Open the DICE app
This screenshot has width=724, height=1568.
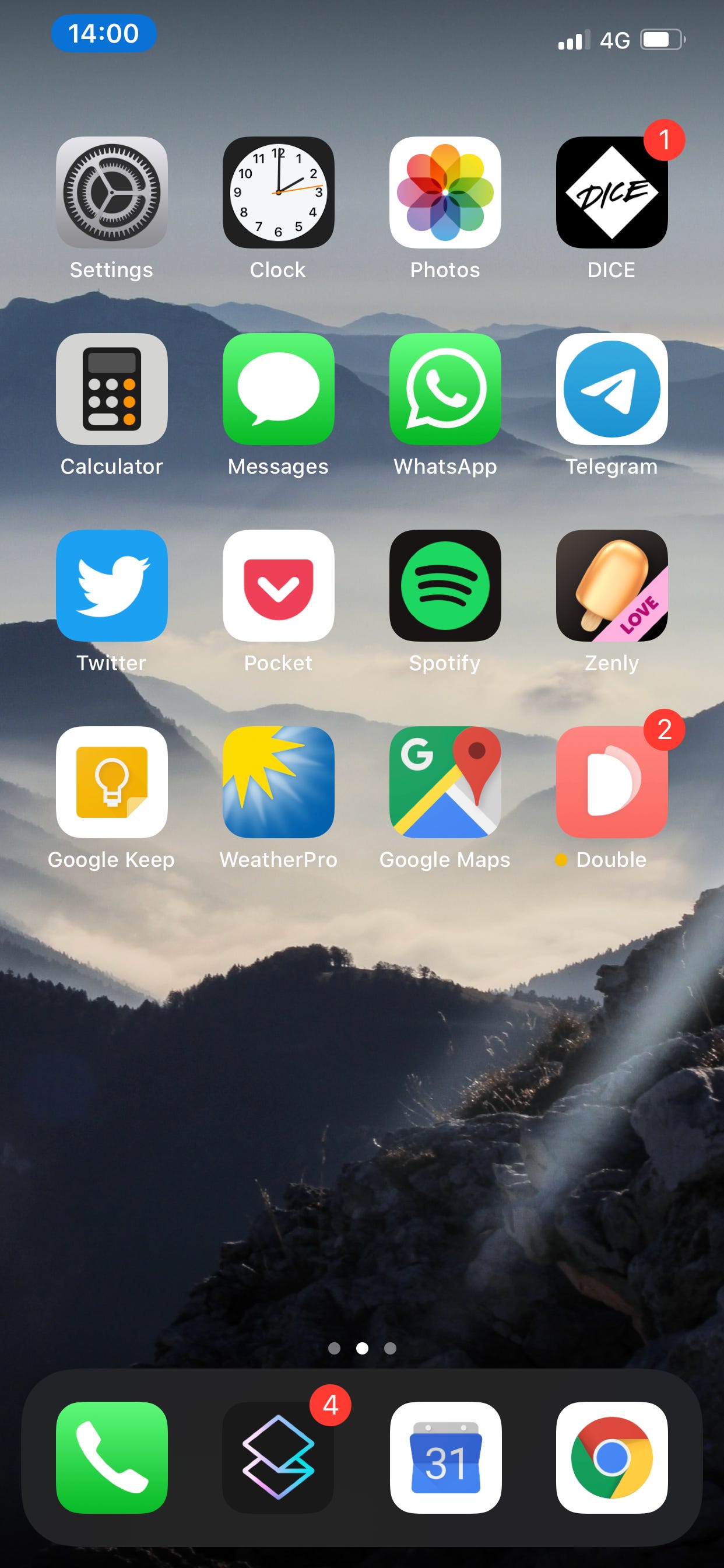[611, 192]
